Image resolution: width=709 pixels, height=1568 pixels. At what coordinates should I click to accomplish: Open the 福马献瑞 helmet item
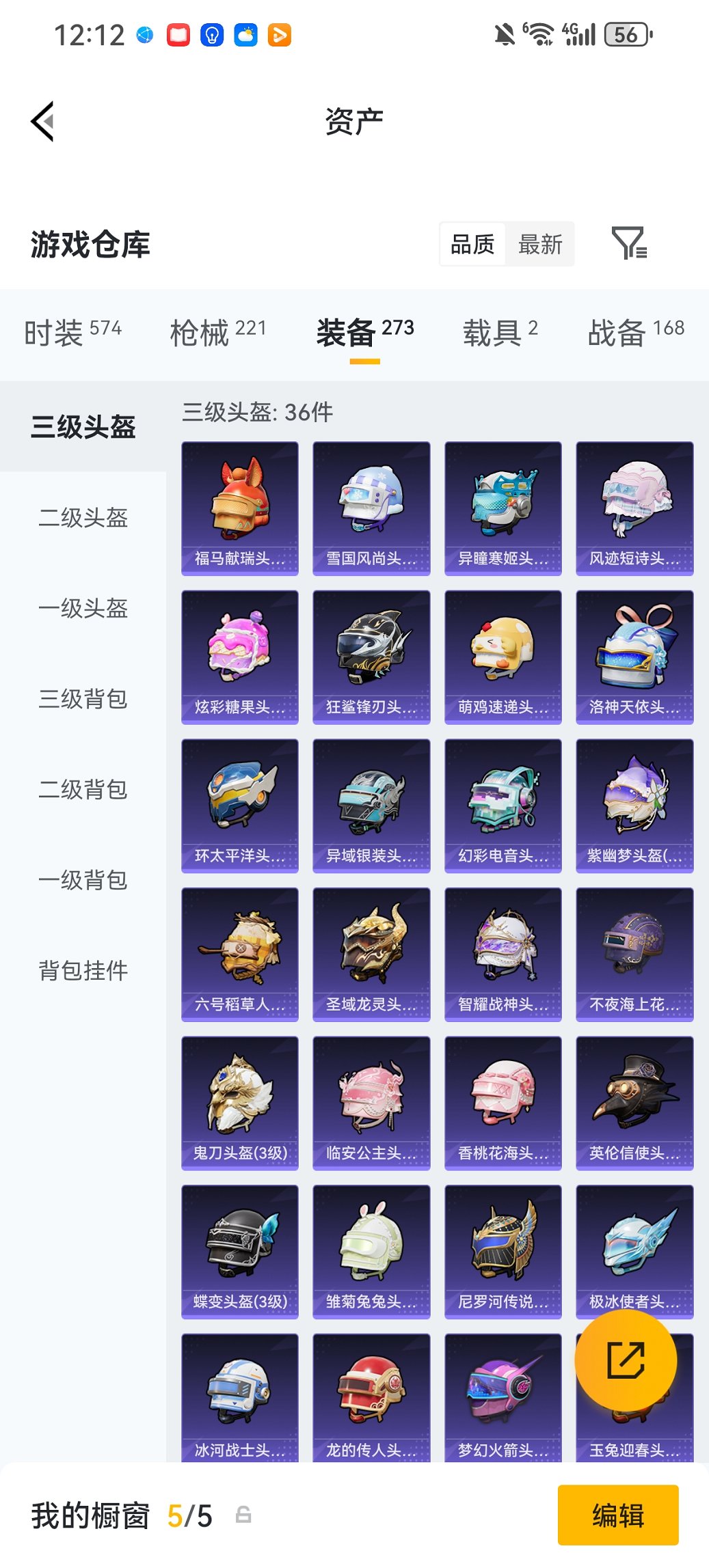tap(239, 508)
